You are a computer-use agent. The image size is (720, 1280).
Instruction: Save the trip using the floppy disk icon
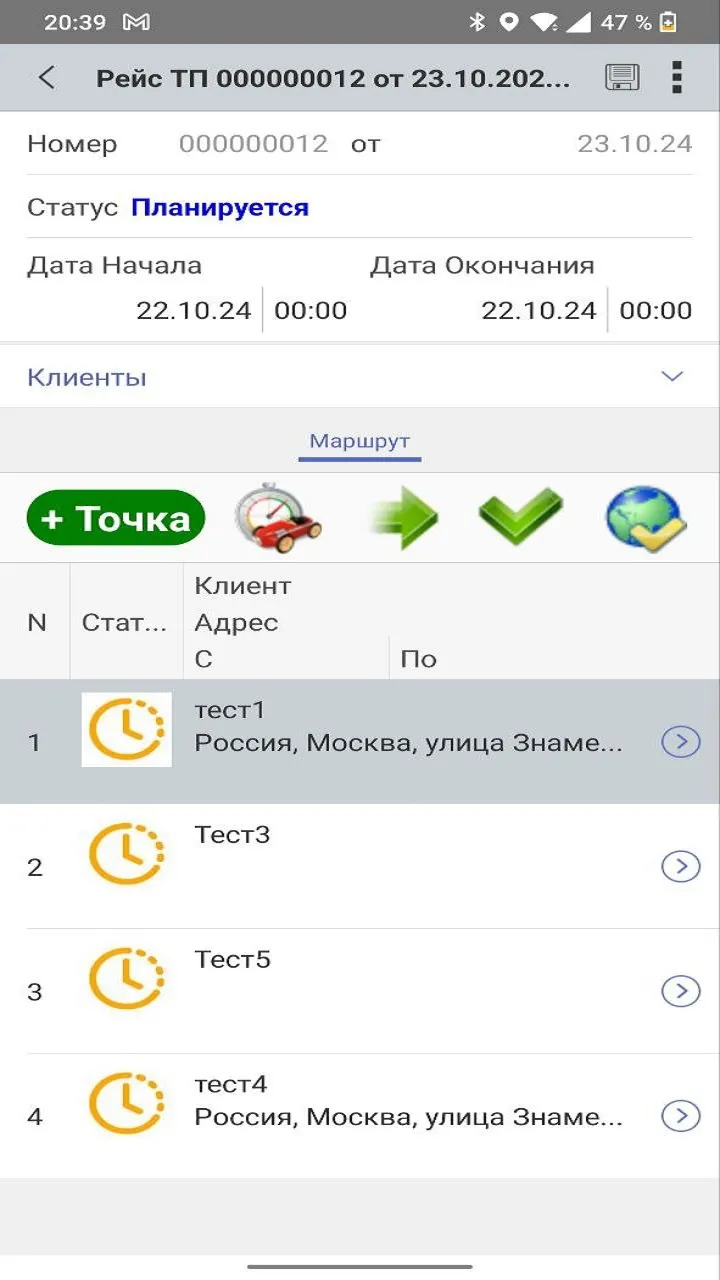622,78
